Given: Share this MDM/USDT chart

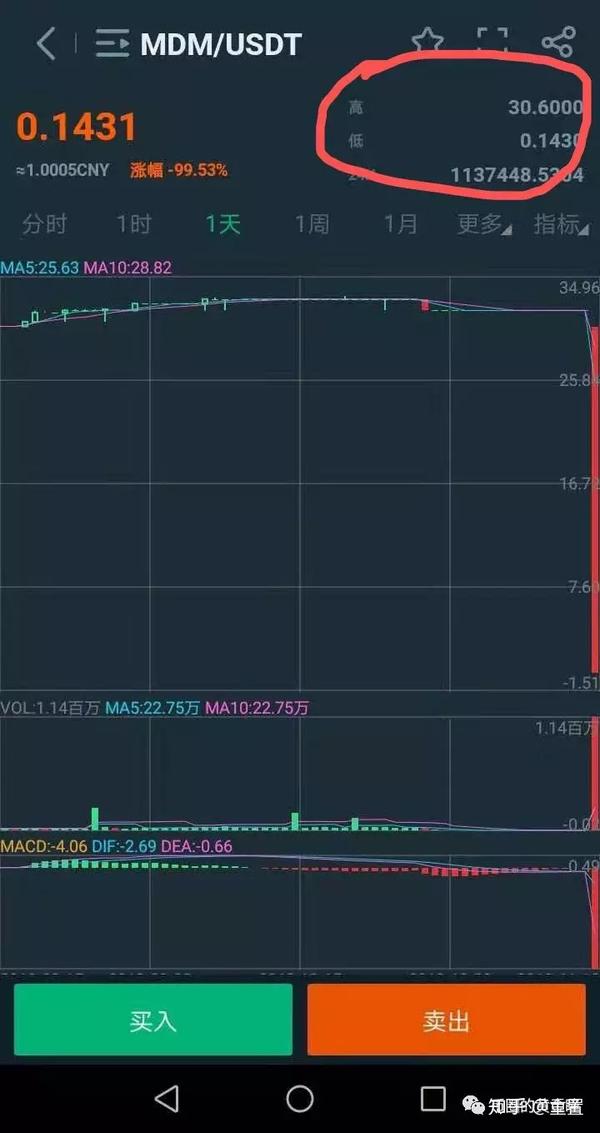Looking at the screenshot, I should 558,43.
